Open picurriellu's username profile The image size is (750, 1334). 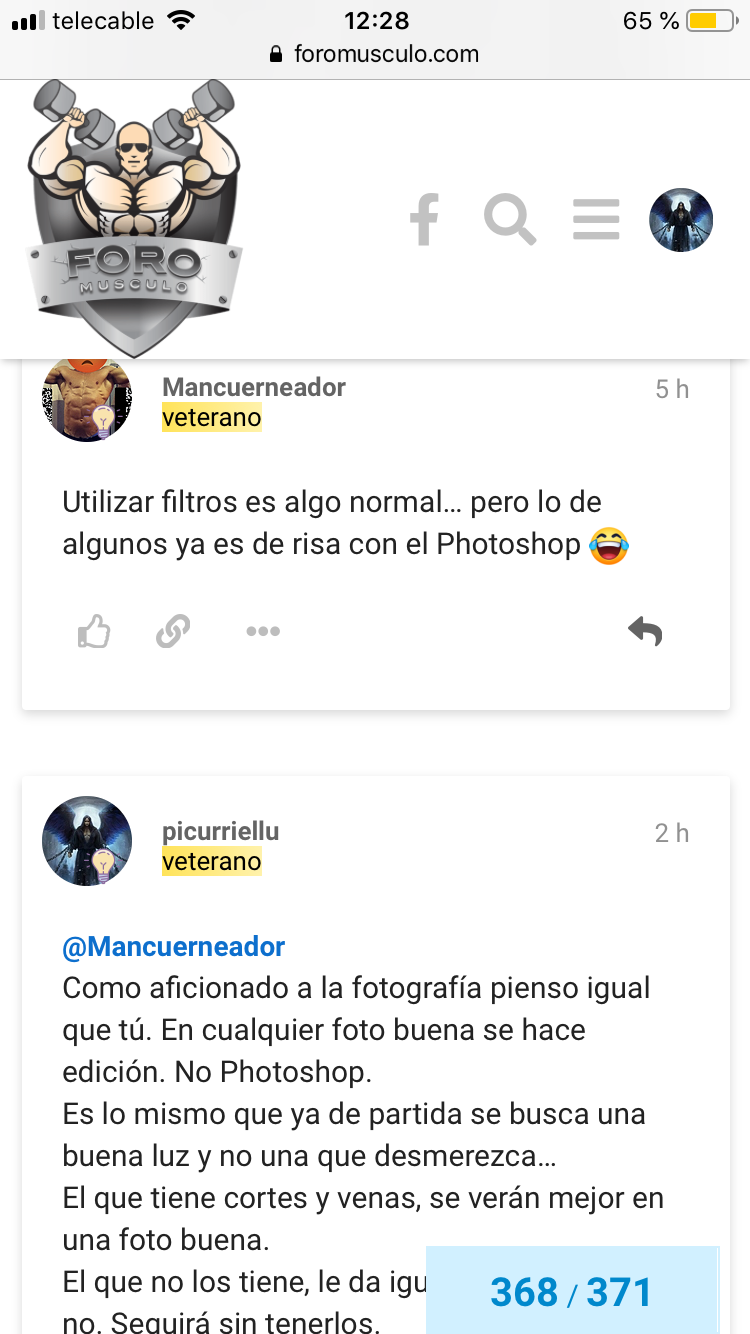221,832
